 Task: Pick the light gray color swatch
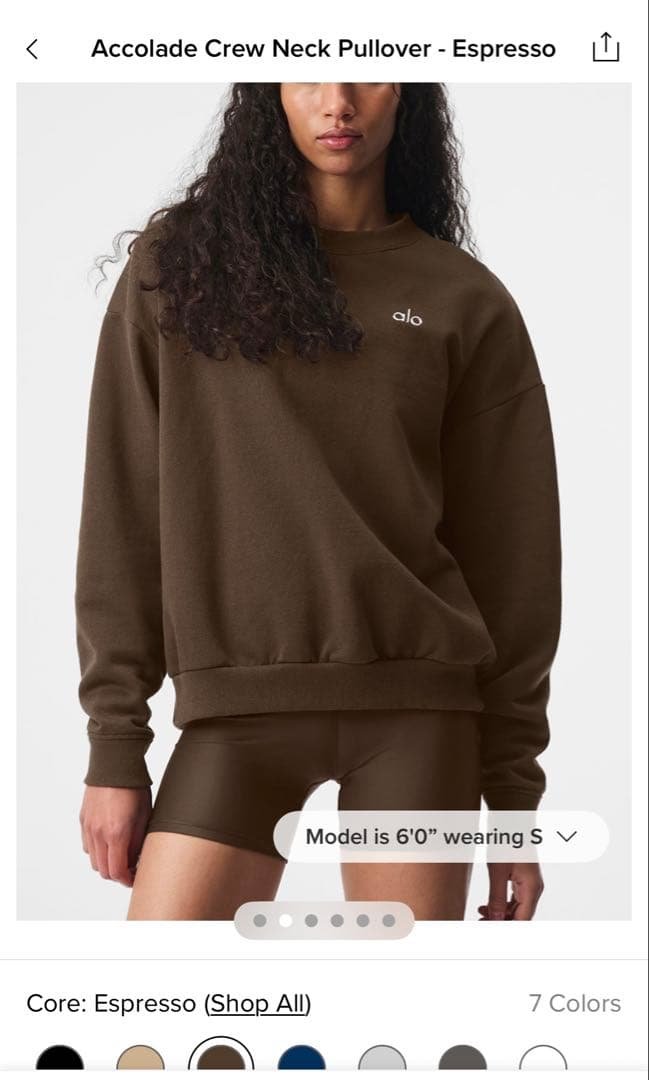point(382,1061)
